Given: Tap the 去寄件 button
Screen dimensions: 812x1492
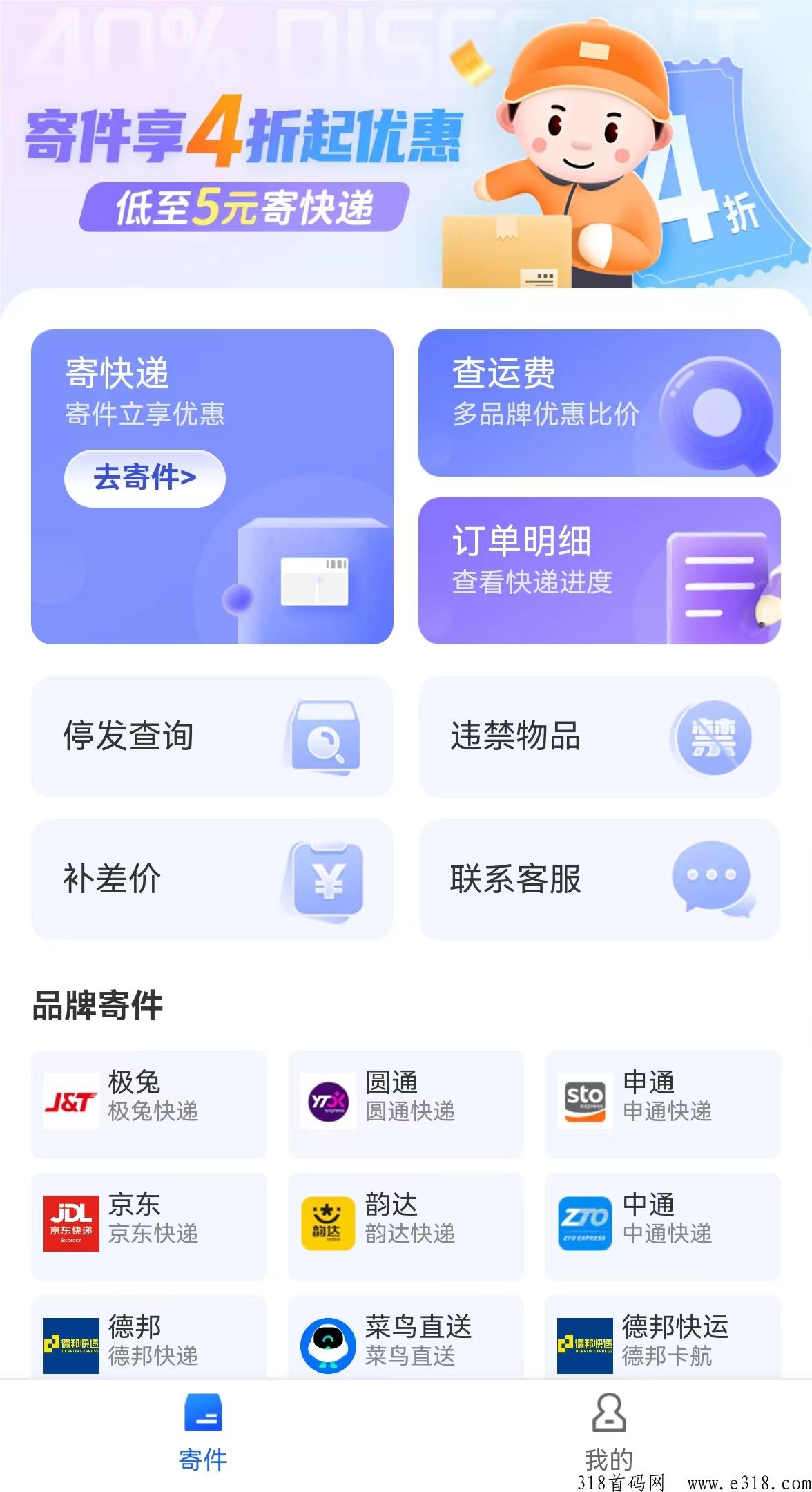Looking at the screenshot, I should [145, 478].
